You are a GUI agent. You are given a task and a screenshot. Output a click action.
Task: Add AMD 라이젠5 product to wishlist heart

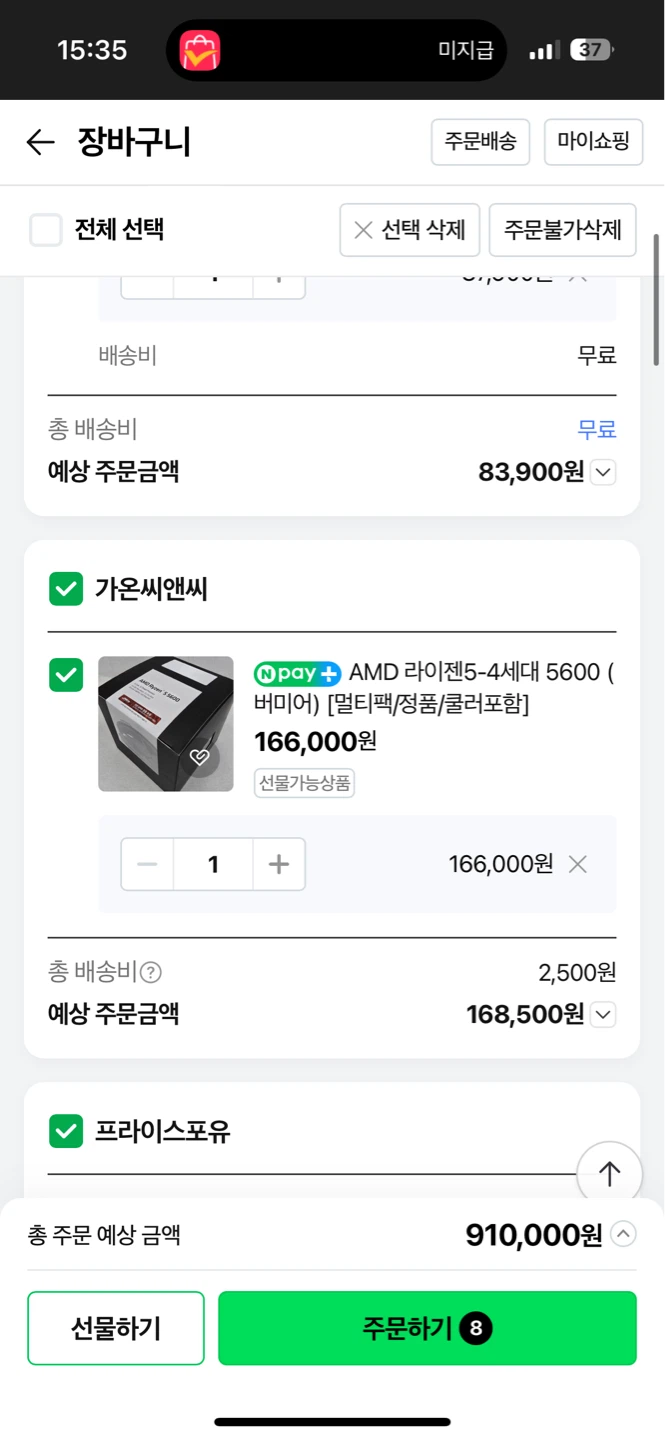(x=200, y=757)
